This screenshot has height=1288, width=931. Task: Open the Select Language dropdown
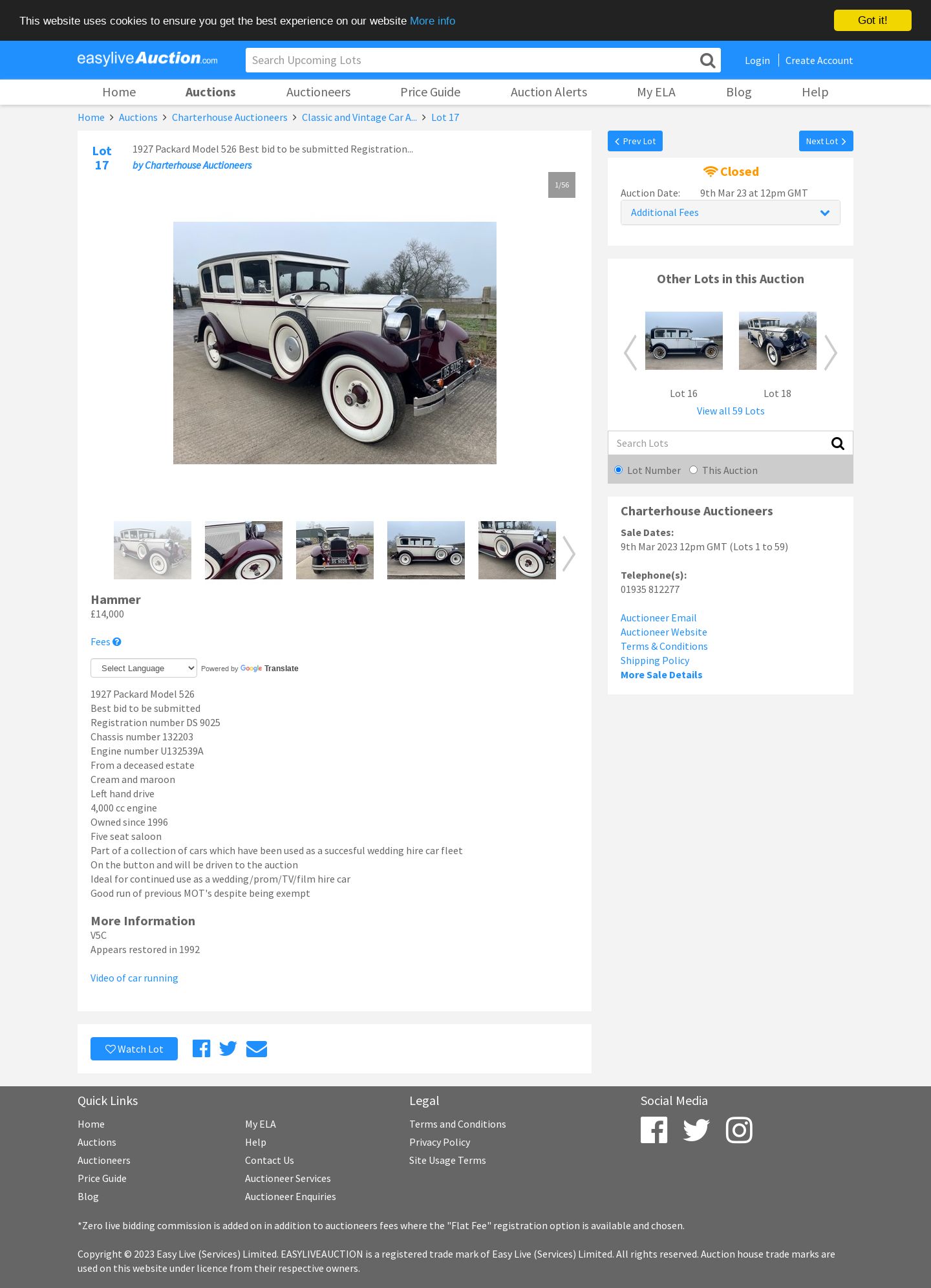144,668
